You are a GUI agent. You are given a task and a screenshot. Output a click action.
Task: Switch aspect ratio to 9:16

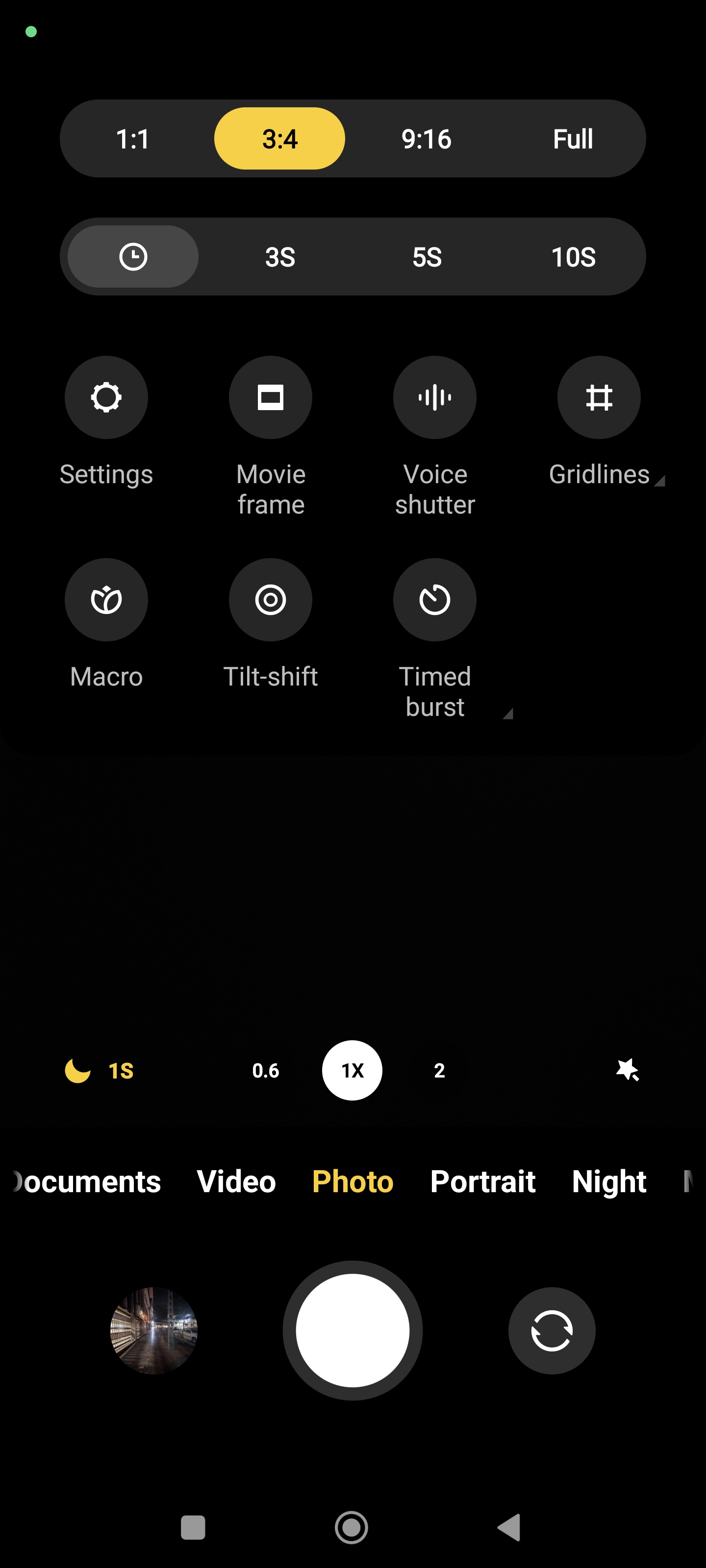click(427, 139)
